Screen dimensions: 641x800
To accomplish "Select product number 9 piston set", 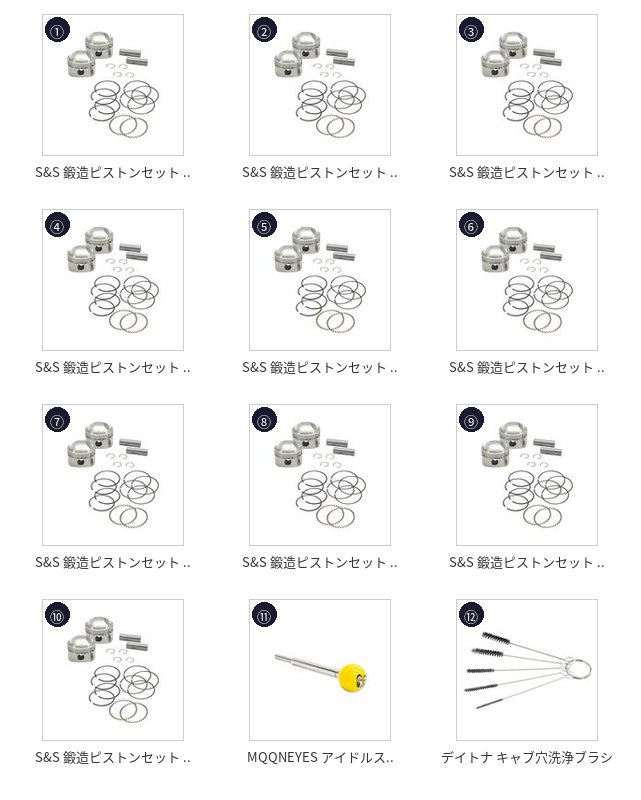I will click(527, 475).
